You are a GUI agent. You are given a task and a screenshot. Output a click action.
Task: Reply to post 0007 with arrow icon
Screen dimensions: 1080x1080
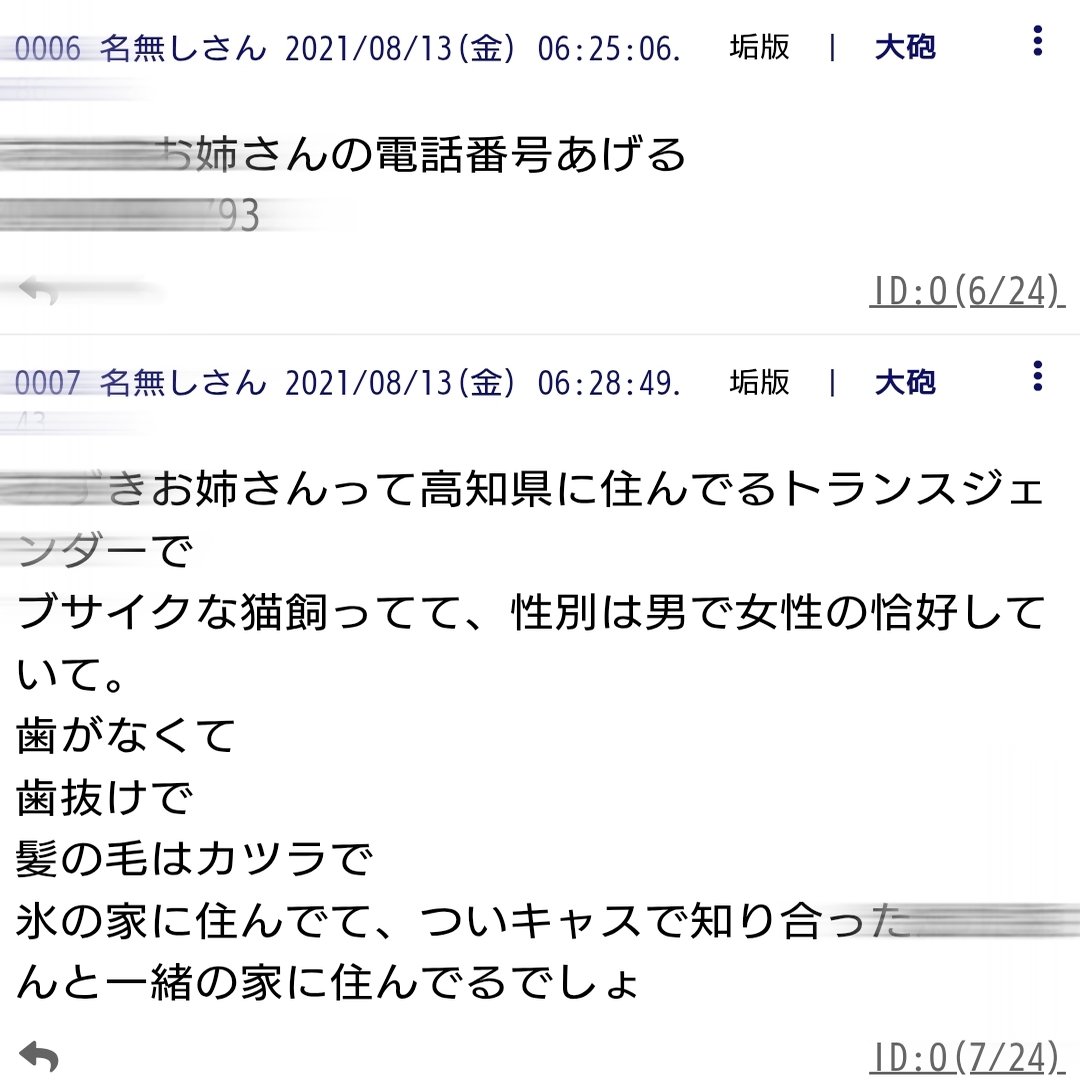[x=39, y=1057]
